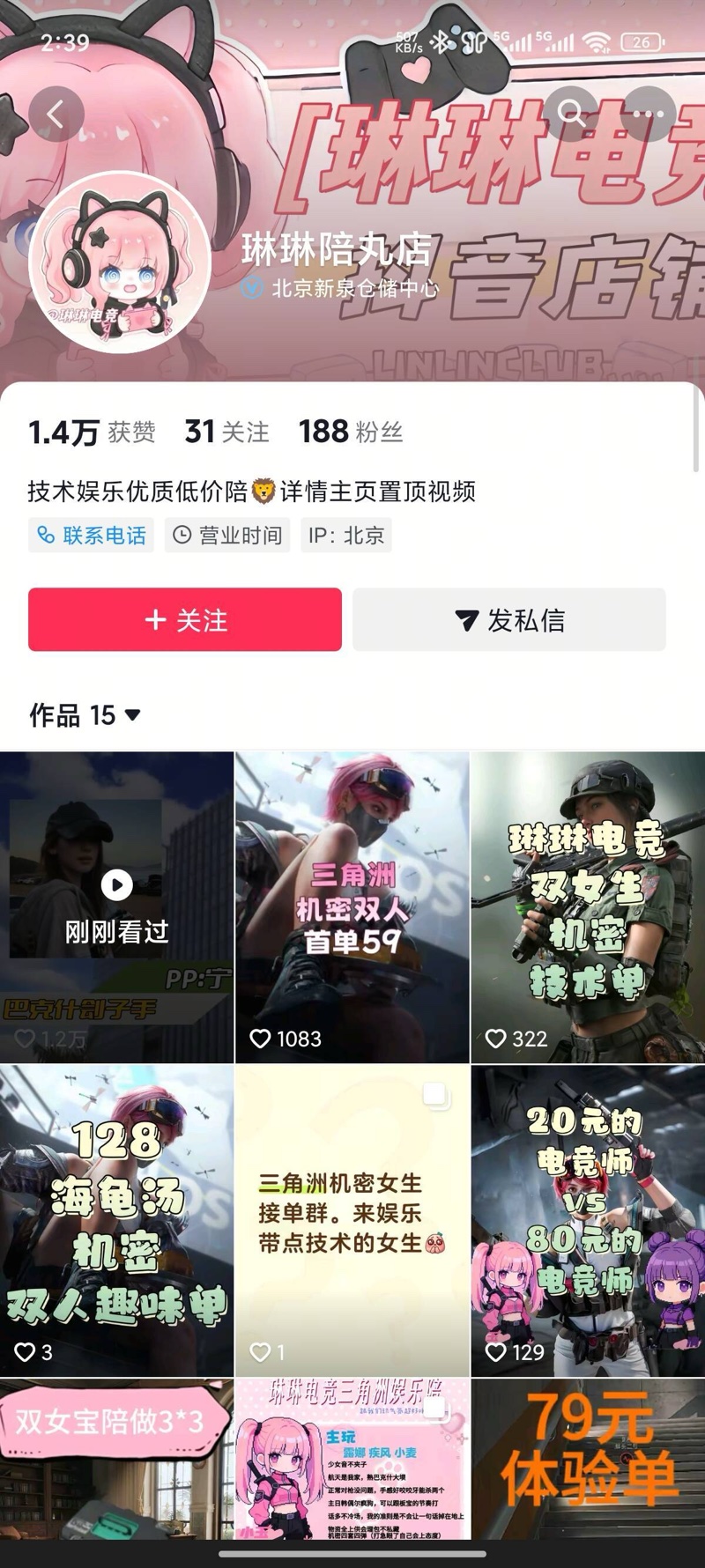705x1568 pixels.
Task: Tap the 琳琳陪丸店 profile avatar
Action: tap(120, 262)
